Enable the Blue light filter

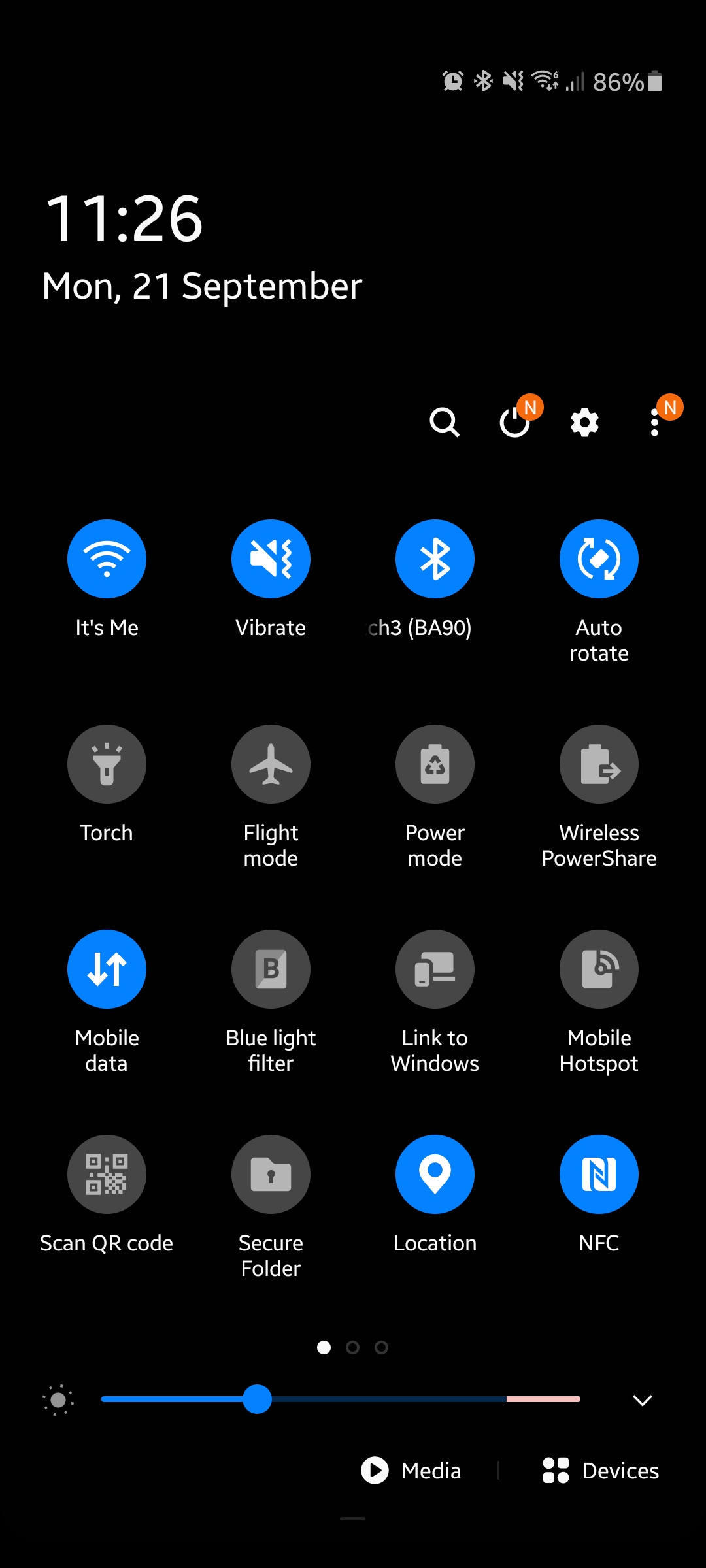click(271, 969)
